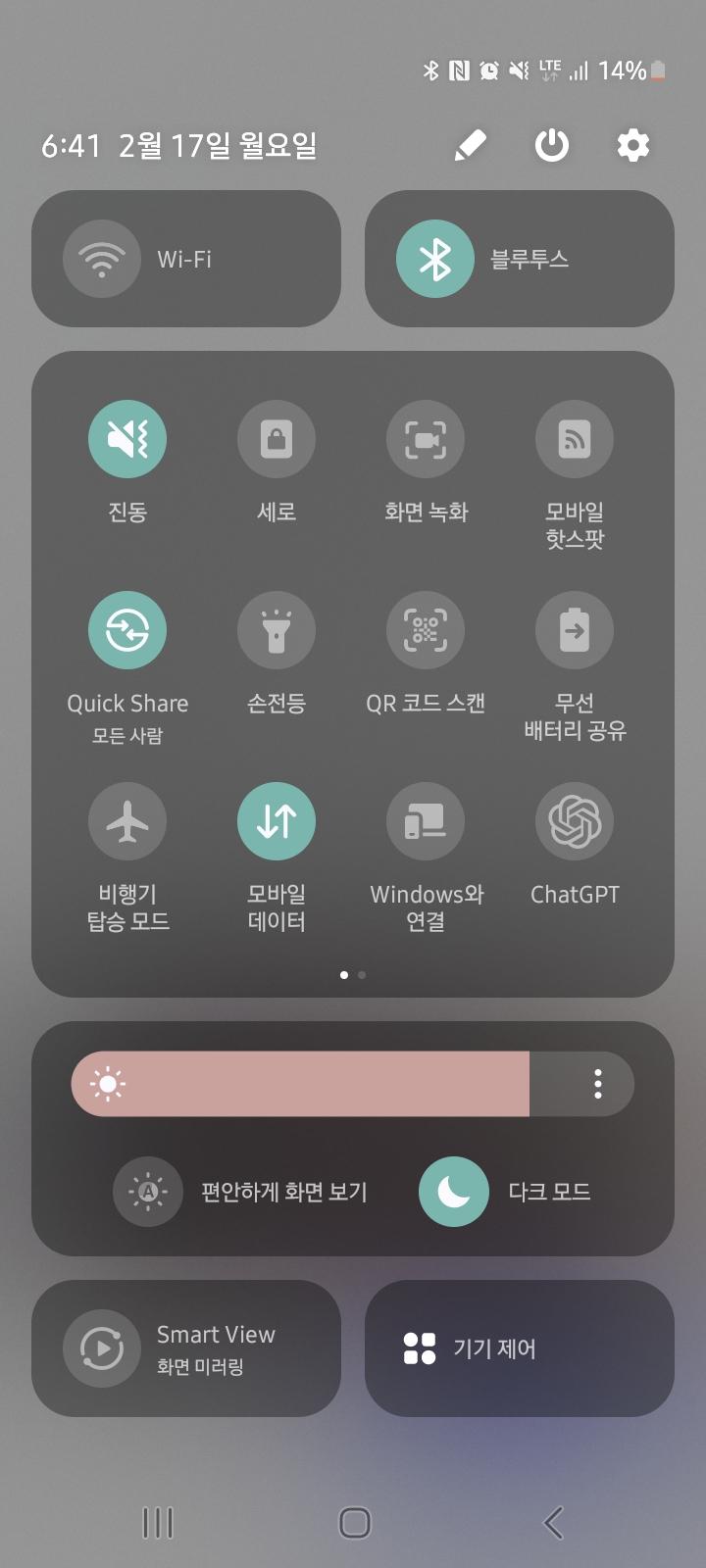Open QR 코드 스캔
706x1568 pixels.
point(426,630)
